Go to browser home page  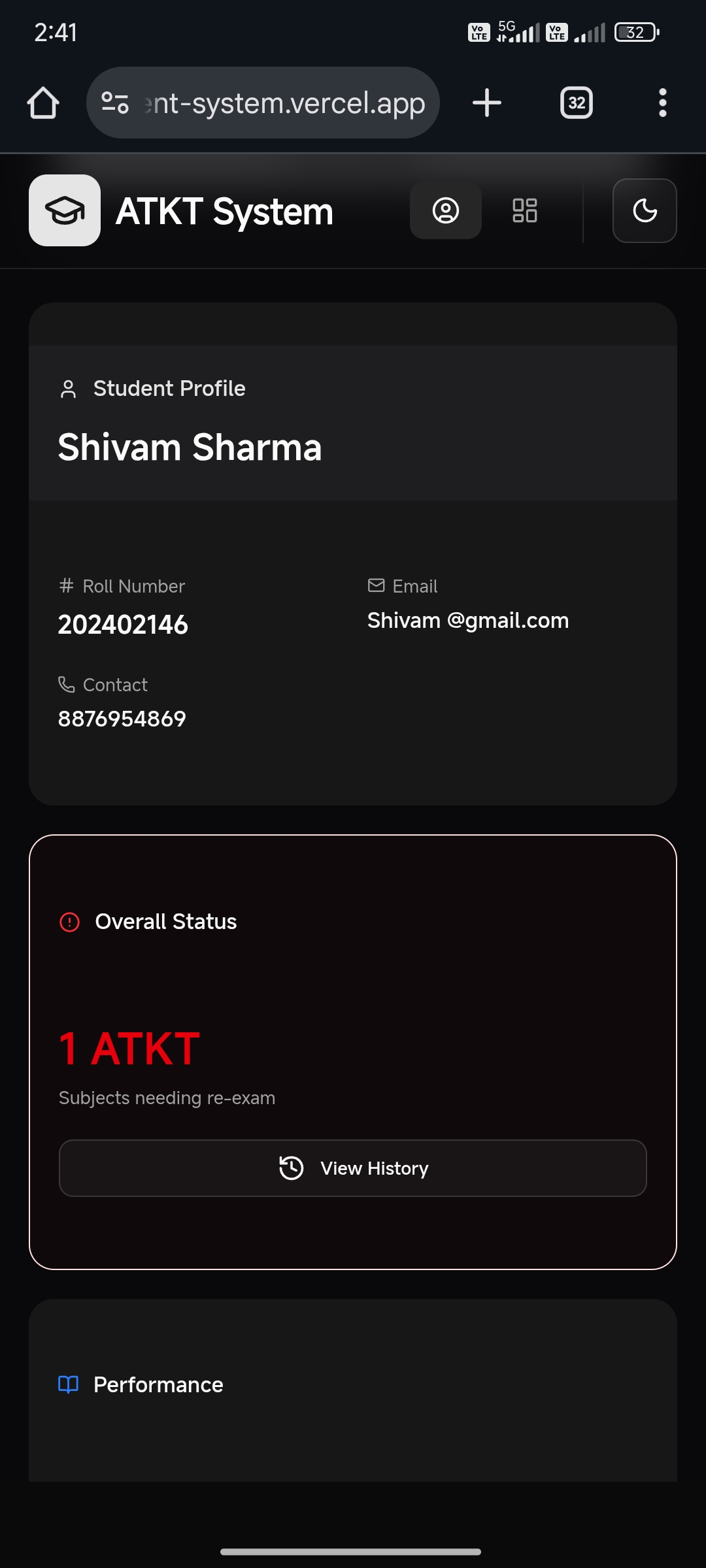click(x=43, y=103)
